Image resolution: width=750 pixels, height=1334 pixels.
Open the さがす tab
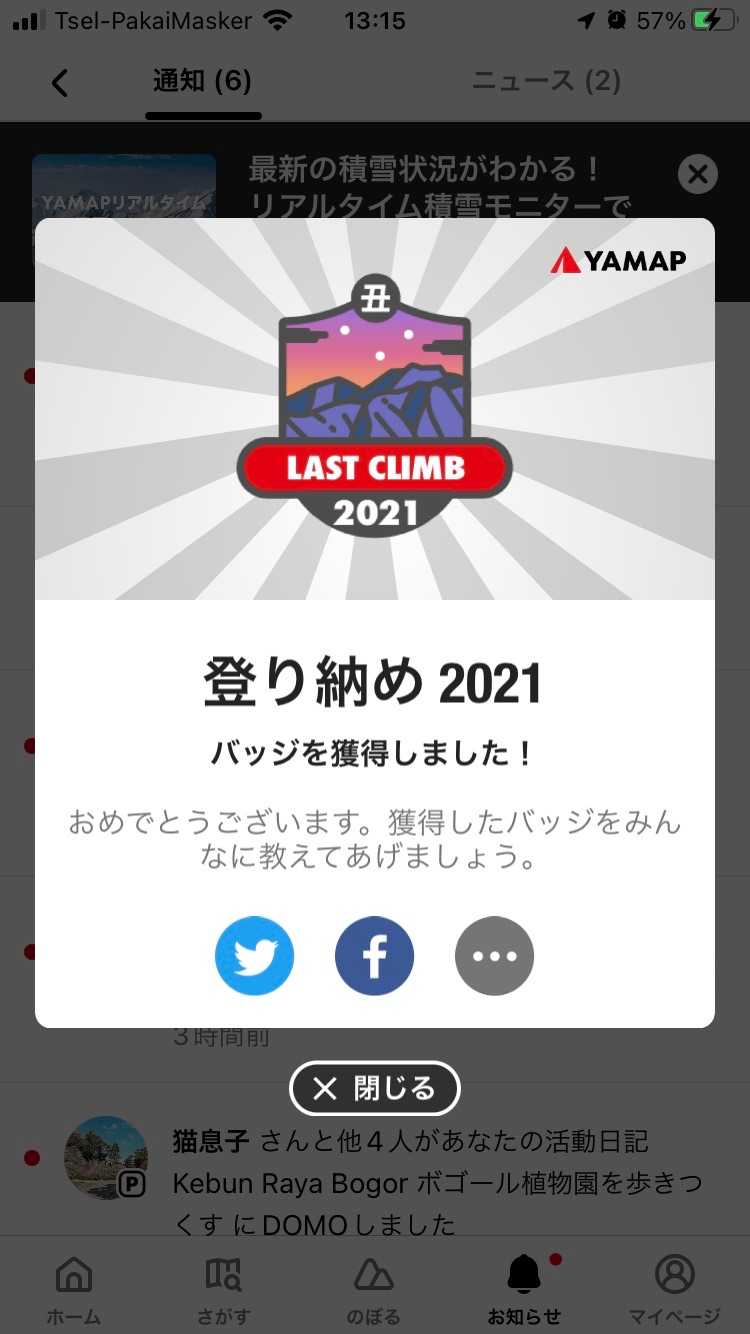pos(223,1288)
